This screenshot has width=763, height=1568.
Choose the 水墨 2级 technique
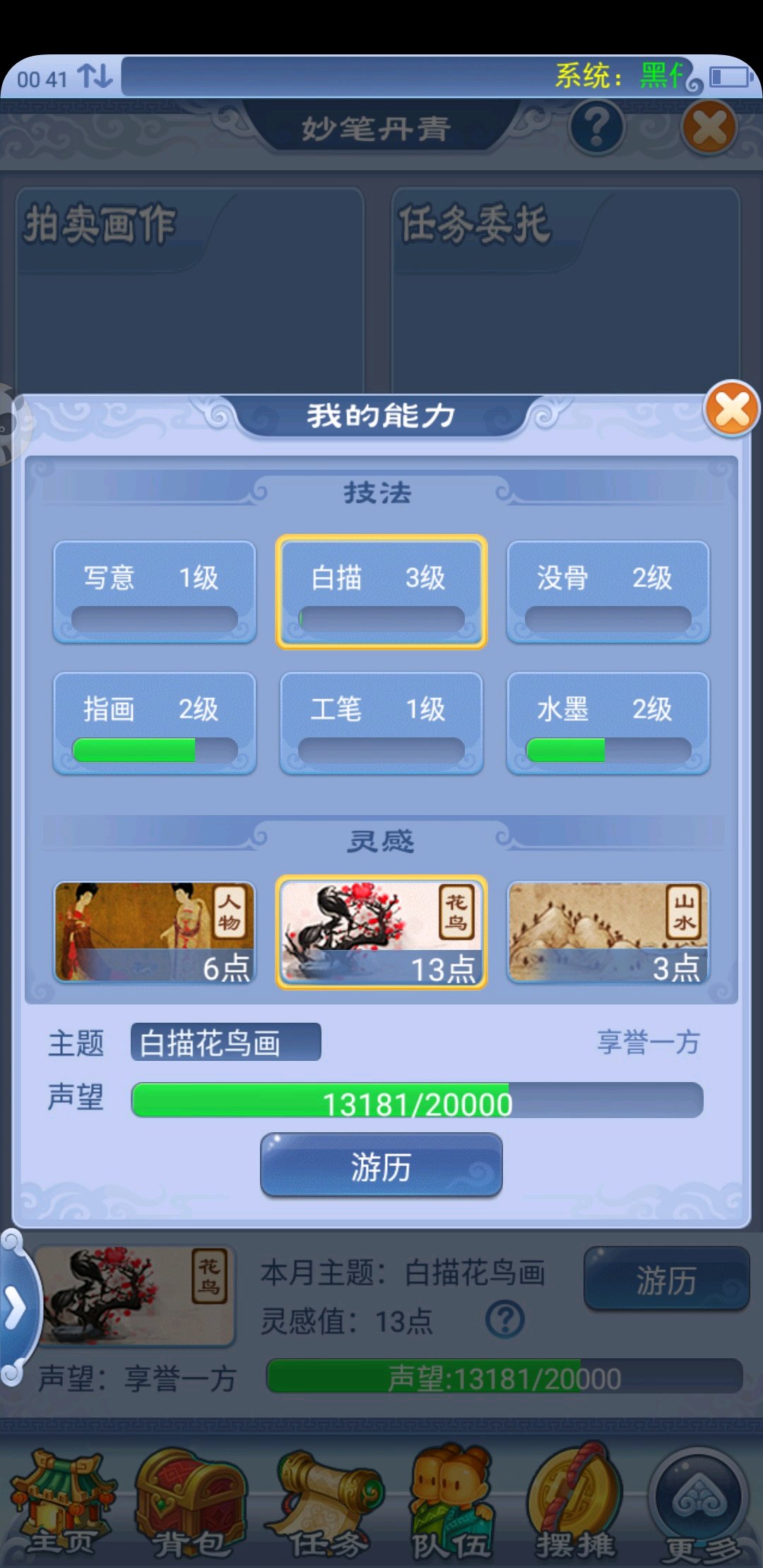608,723
